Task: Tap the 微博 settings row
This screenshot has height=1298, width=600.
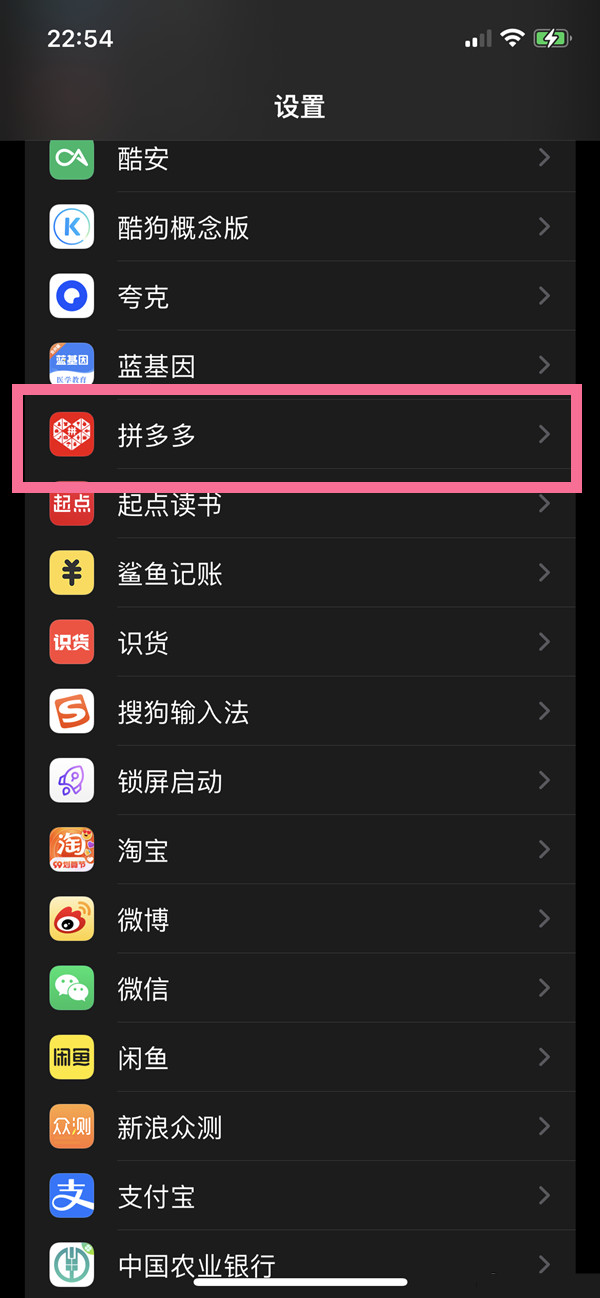Action: [x=300, y=919]
